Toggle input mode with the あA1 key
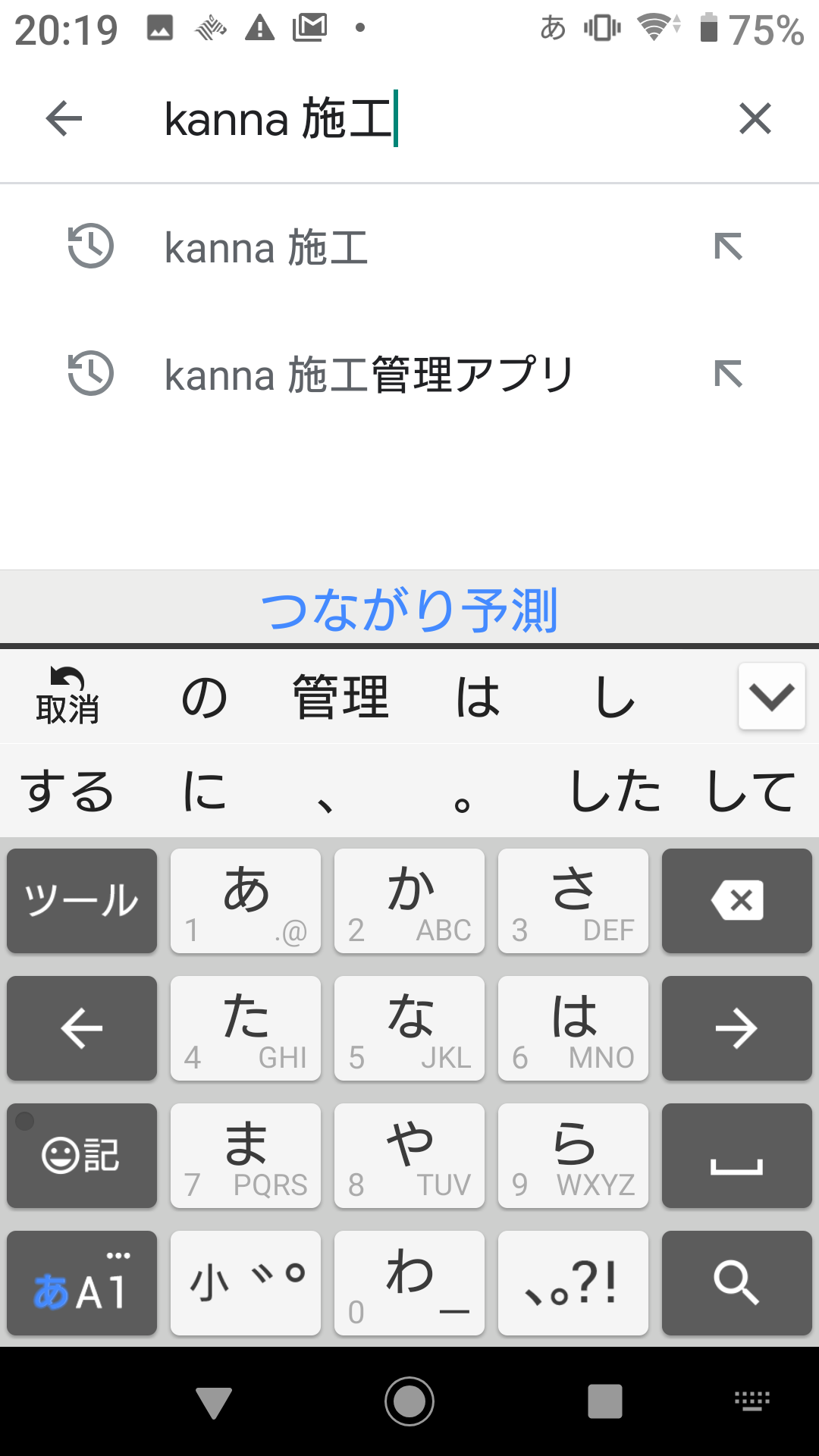 coord(81,1283)
